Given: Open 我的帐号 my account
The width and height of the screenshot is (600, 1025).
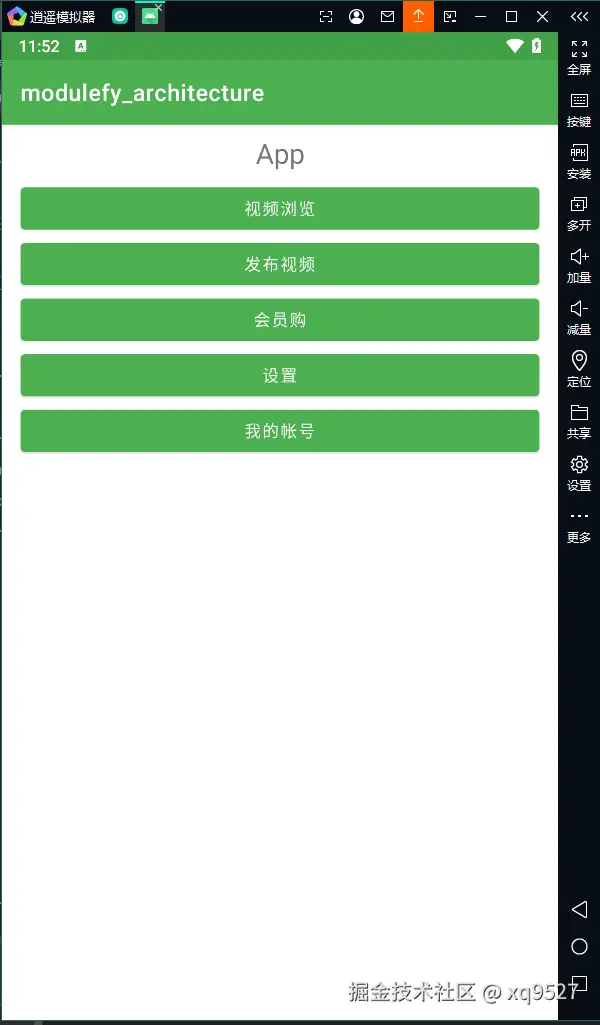Looking at the screenshot, I should point(280,431).
